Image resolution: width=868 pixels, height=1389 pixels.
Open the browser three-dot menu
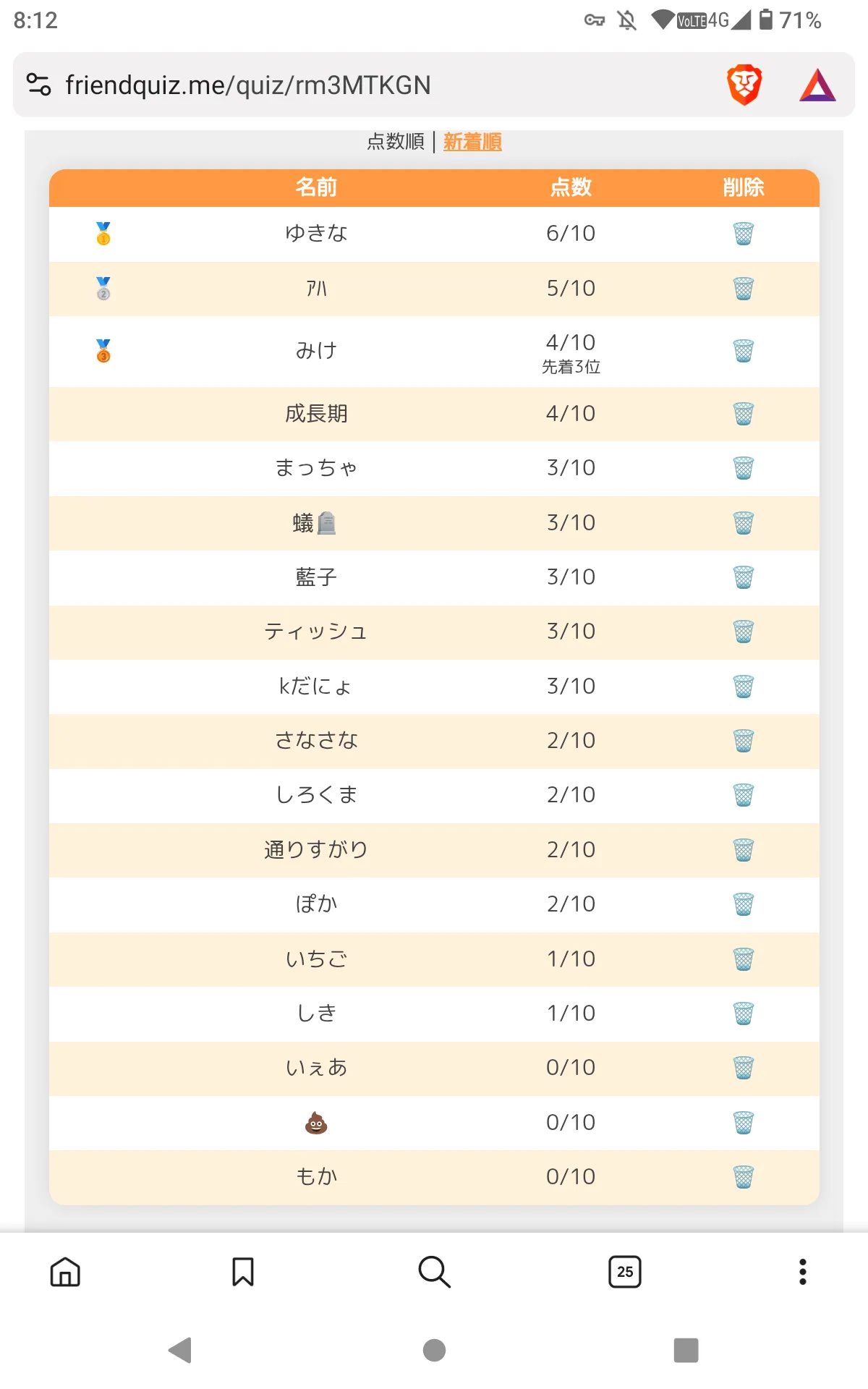click(x=802, y=1272)
